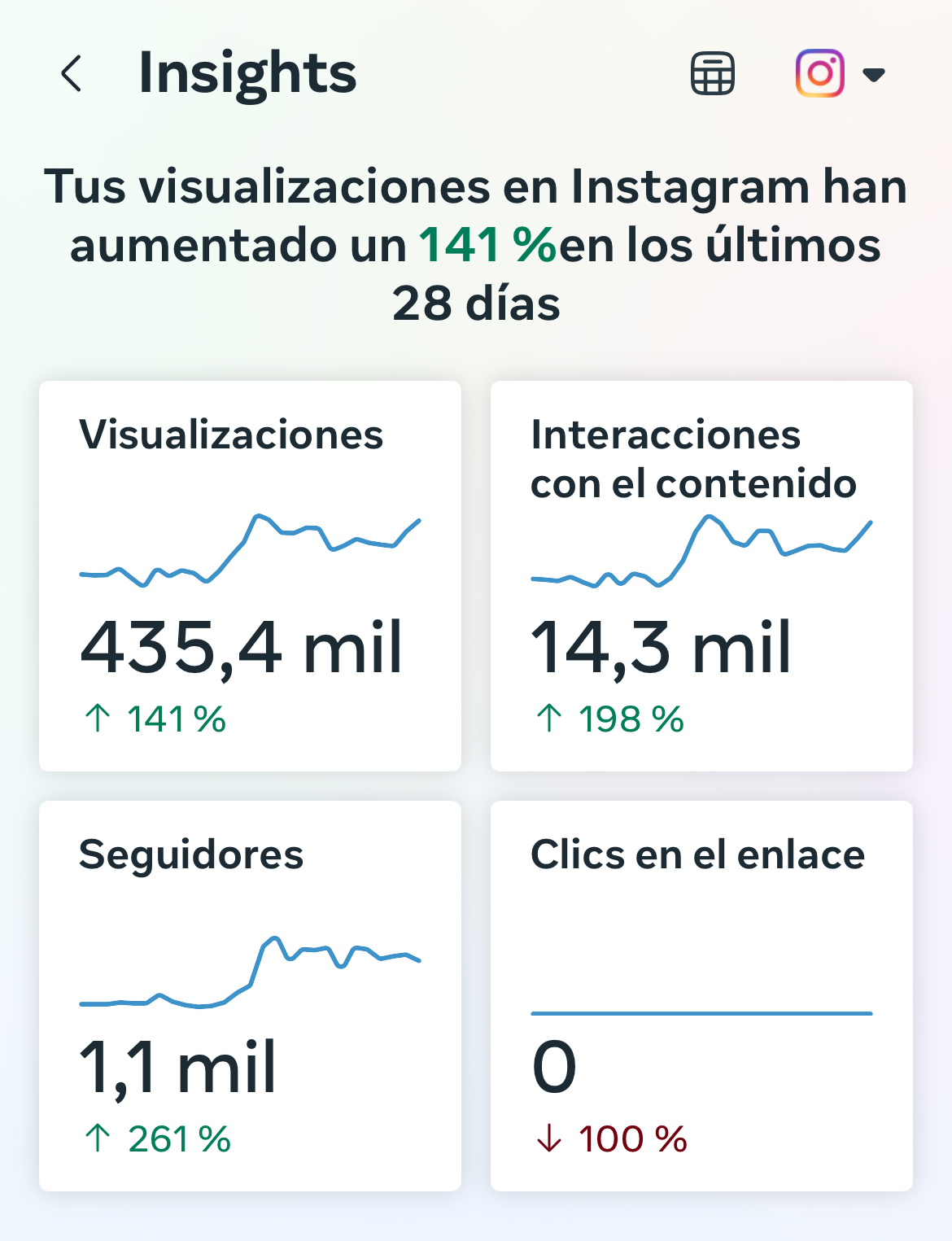Open Clics en el enlace card
The width and height of the screenshot is (952, 1241).
click(701, 995)
